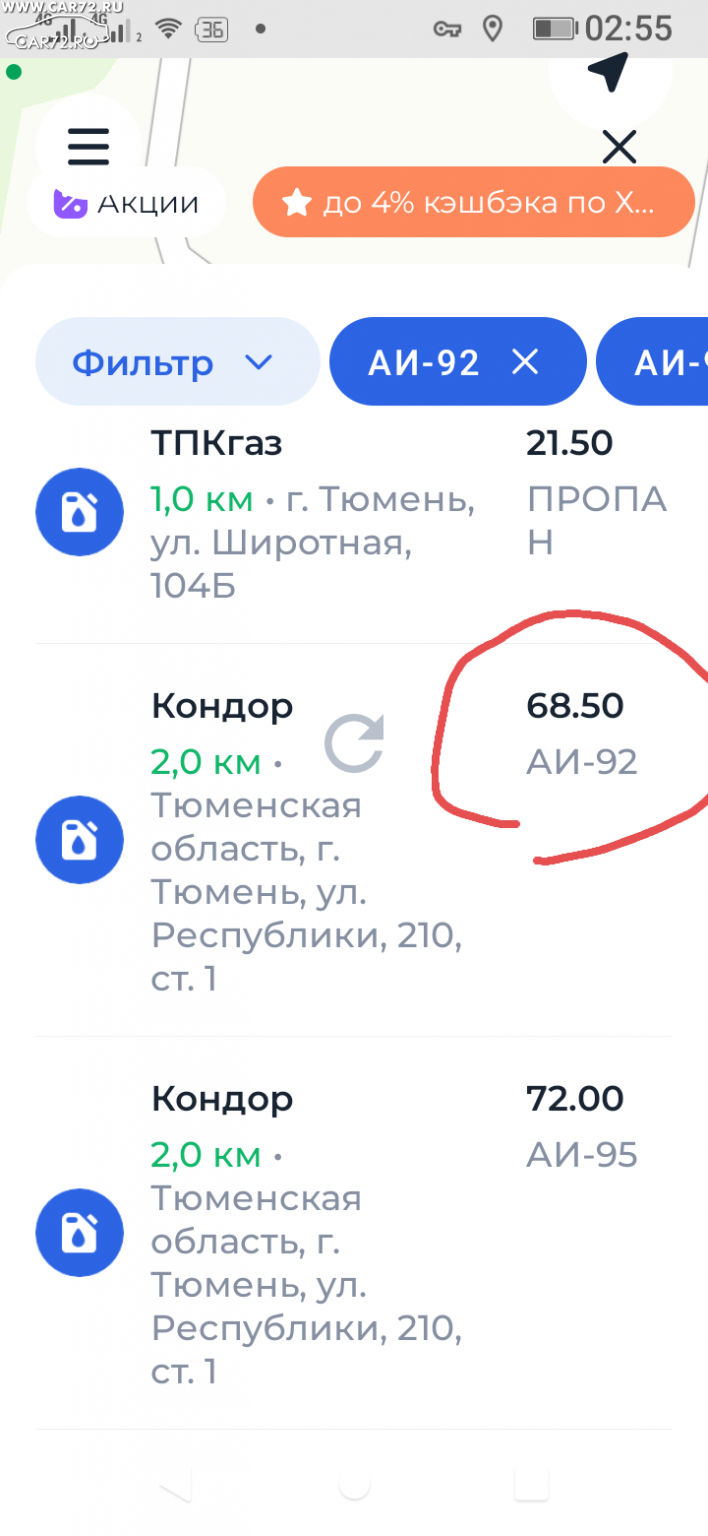The image size is (708, 1536).
Task: Center the map on my location
Action: (606, 73)
